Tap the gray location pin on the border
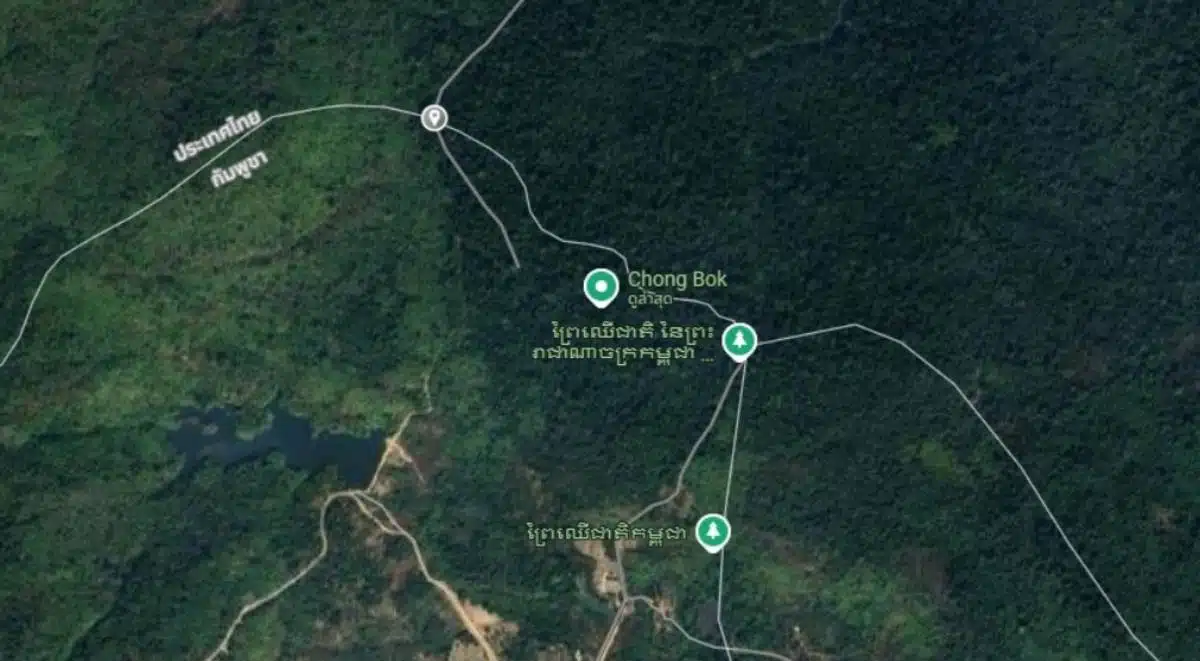Screen dimensions: 1200x661 [x=433, y=117]
